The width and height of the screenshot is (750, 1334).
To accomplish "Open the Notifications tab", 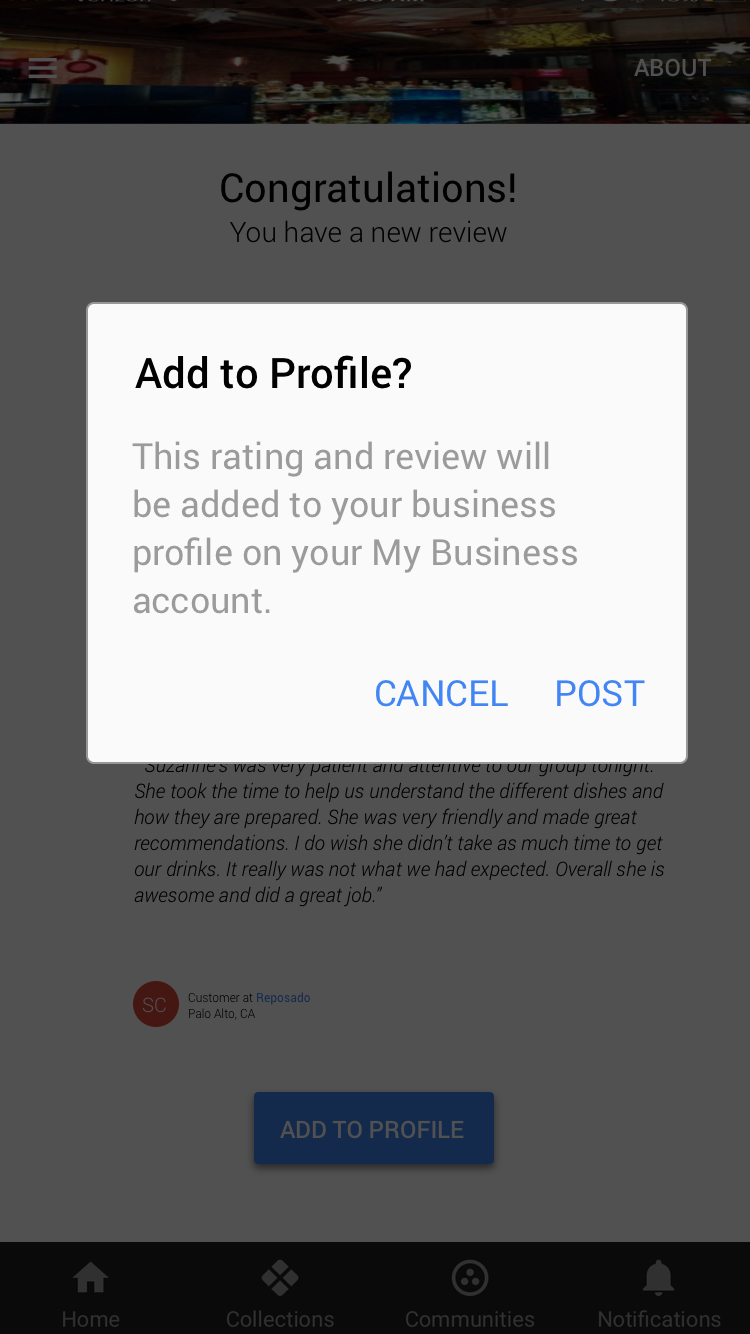I will pyautogui.click(x=659, y=1294).
